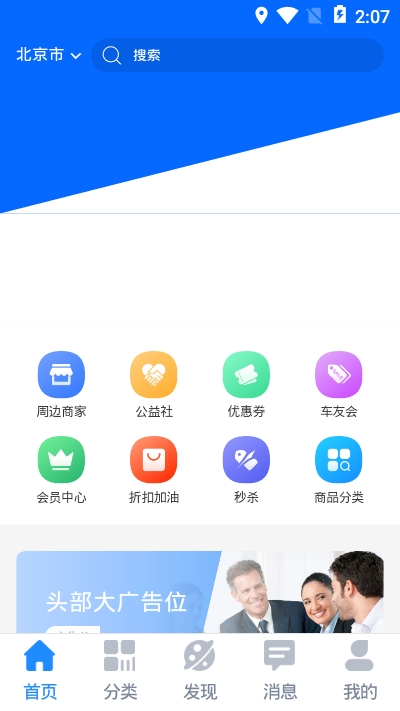Open 商品分类 product categories
This screenshot has height=711, width=400.
(x=339, y=470)
